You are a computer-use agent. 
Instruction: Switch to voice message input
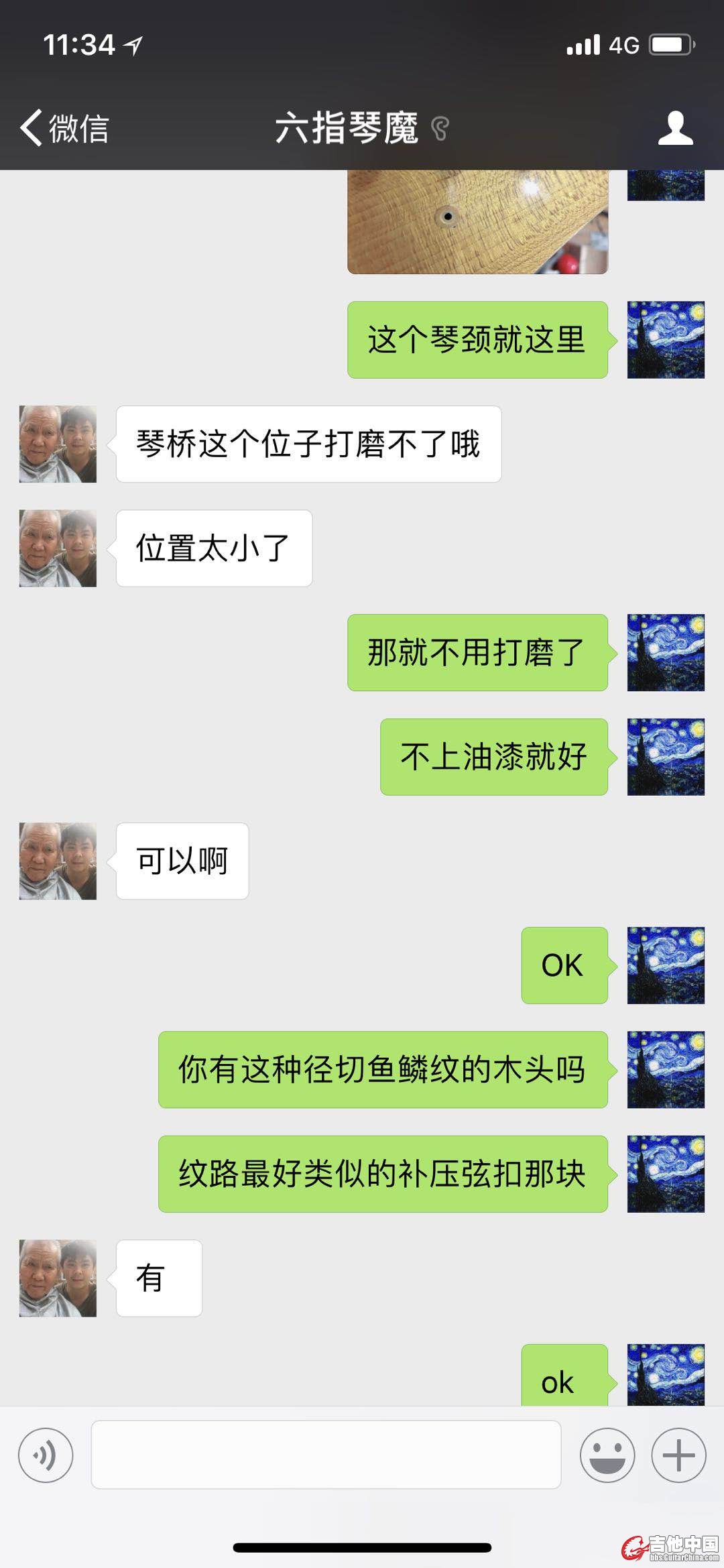[x=46, y=1455]
